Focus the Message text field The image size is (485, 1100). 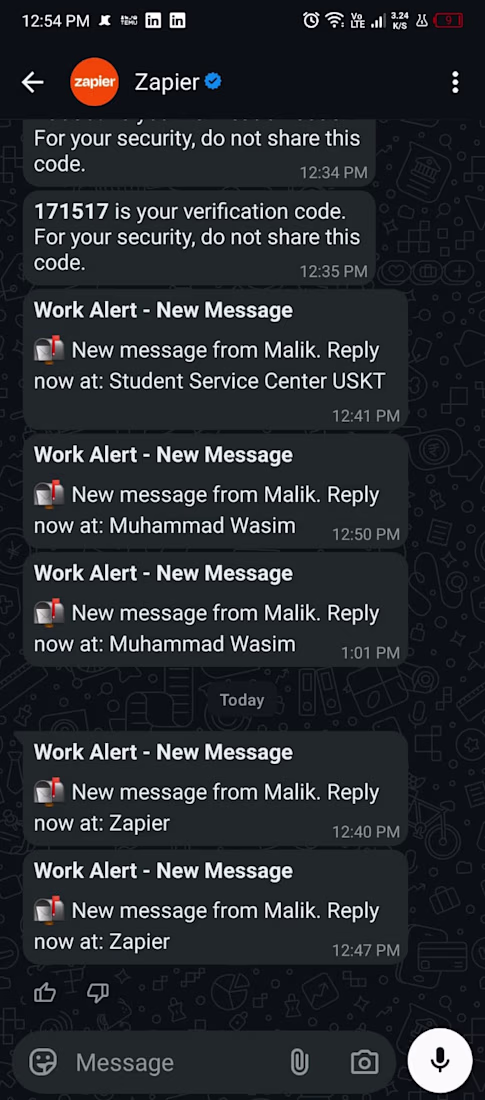point(175,1062)
